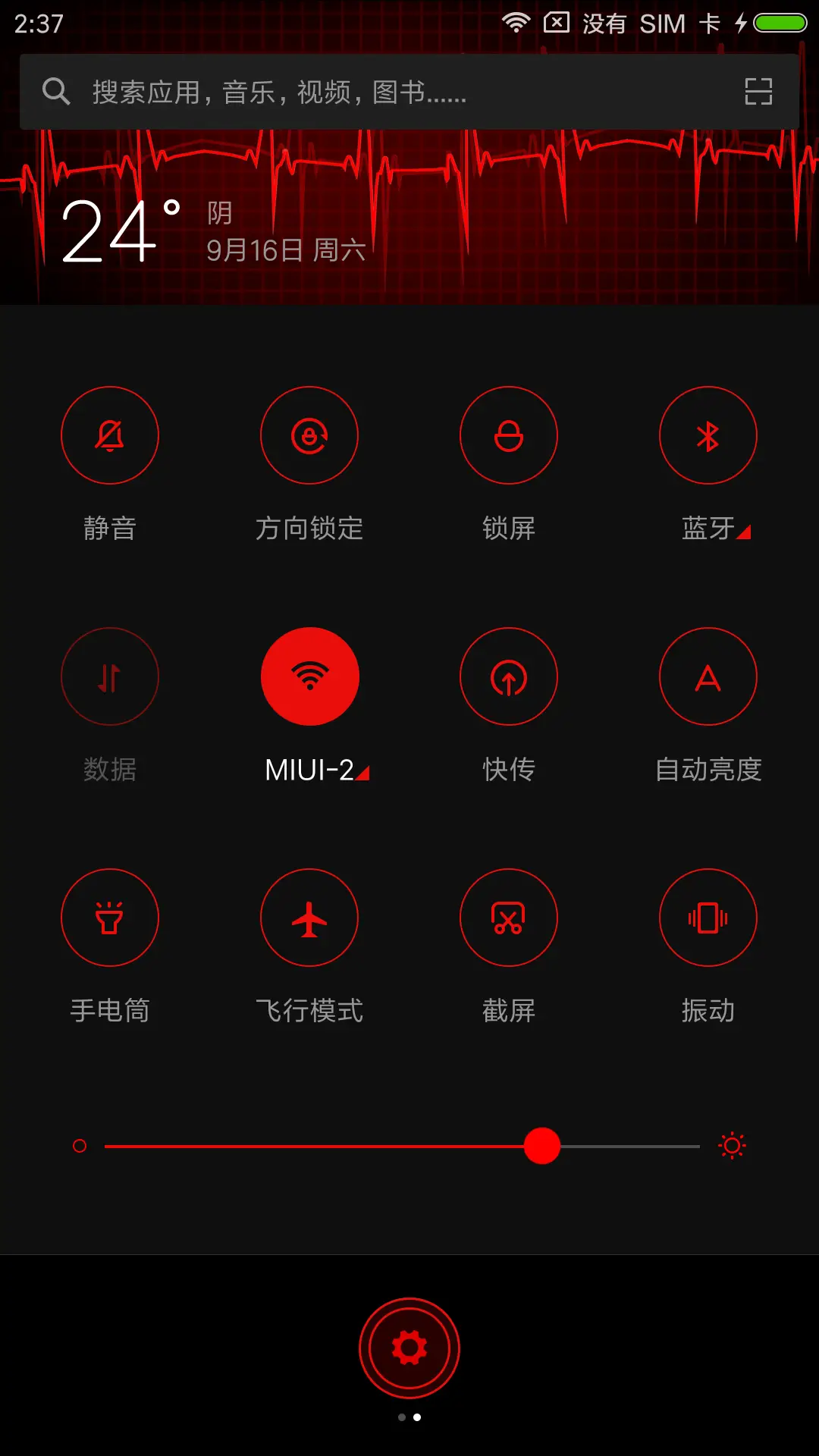The image size is (819, 1456).
Task: Switch on vibrate mode
Action: [x=708, y=918]
